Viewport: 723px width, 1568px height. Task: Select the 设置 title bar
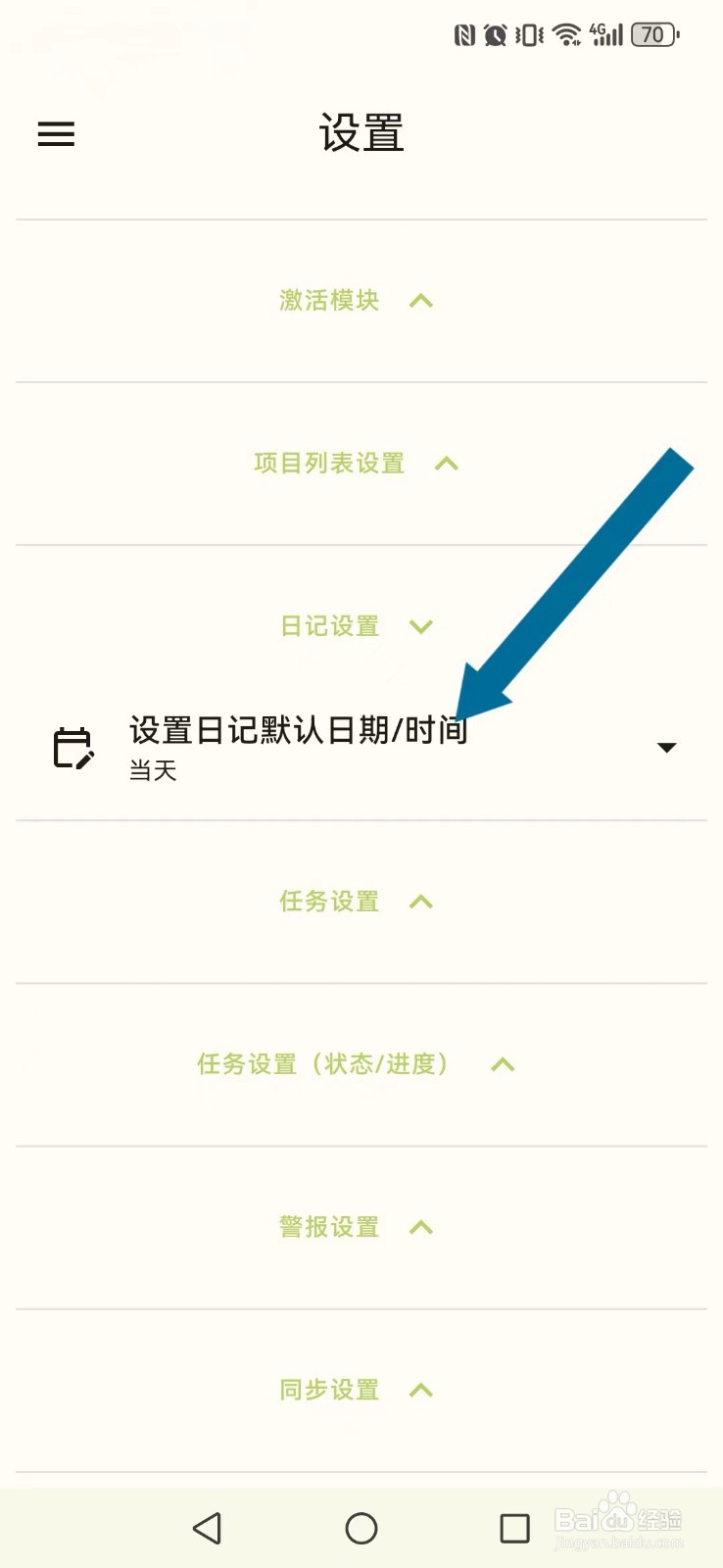361,134
